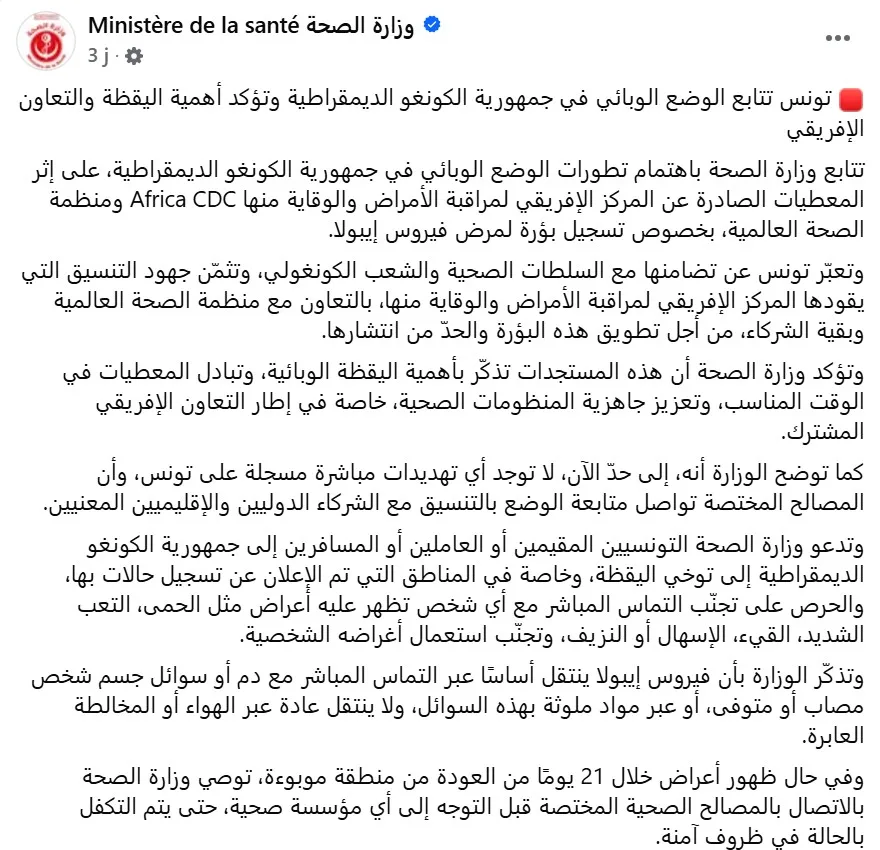Tap the post's gear audience icon

coord(134,56)
